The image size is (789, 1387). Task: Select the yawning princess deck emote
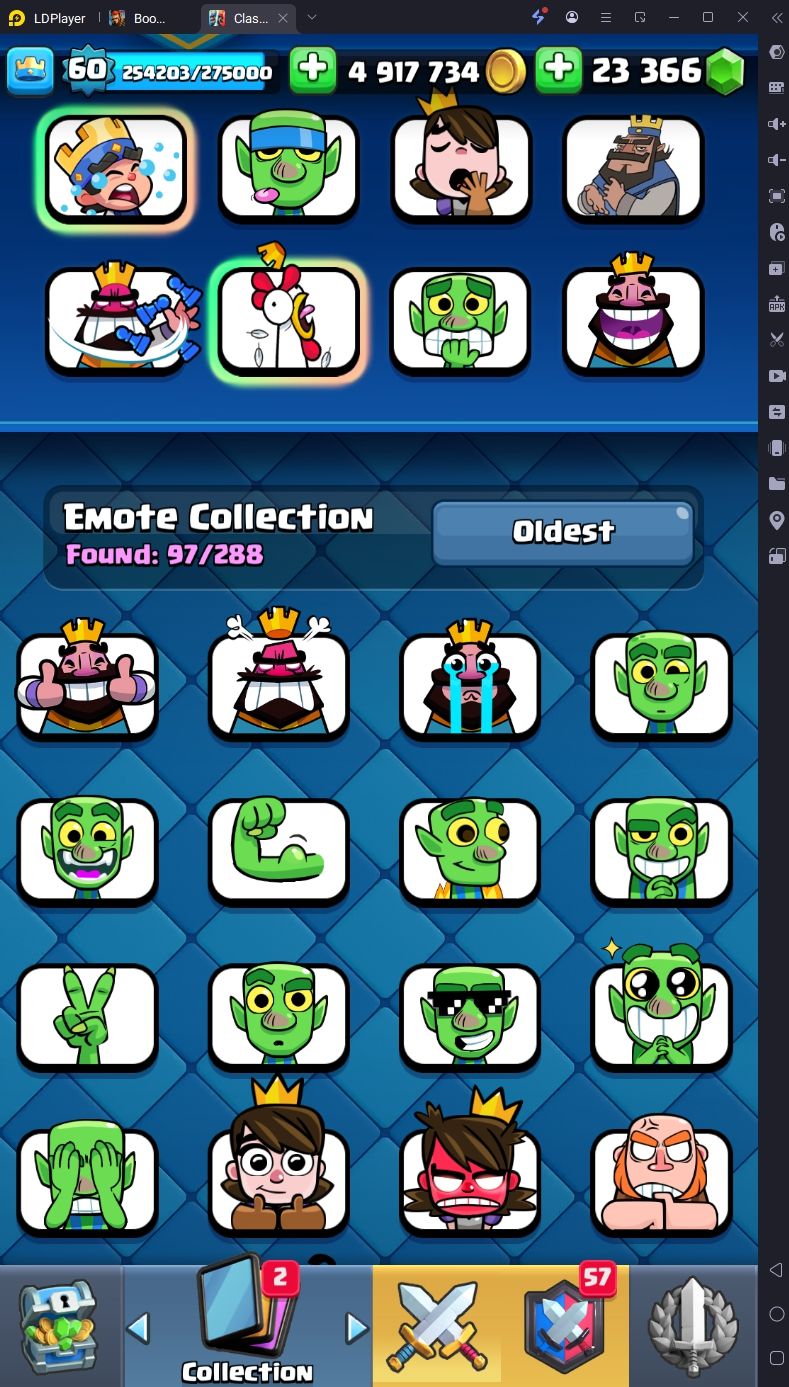[460, 168]
